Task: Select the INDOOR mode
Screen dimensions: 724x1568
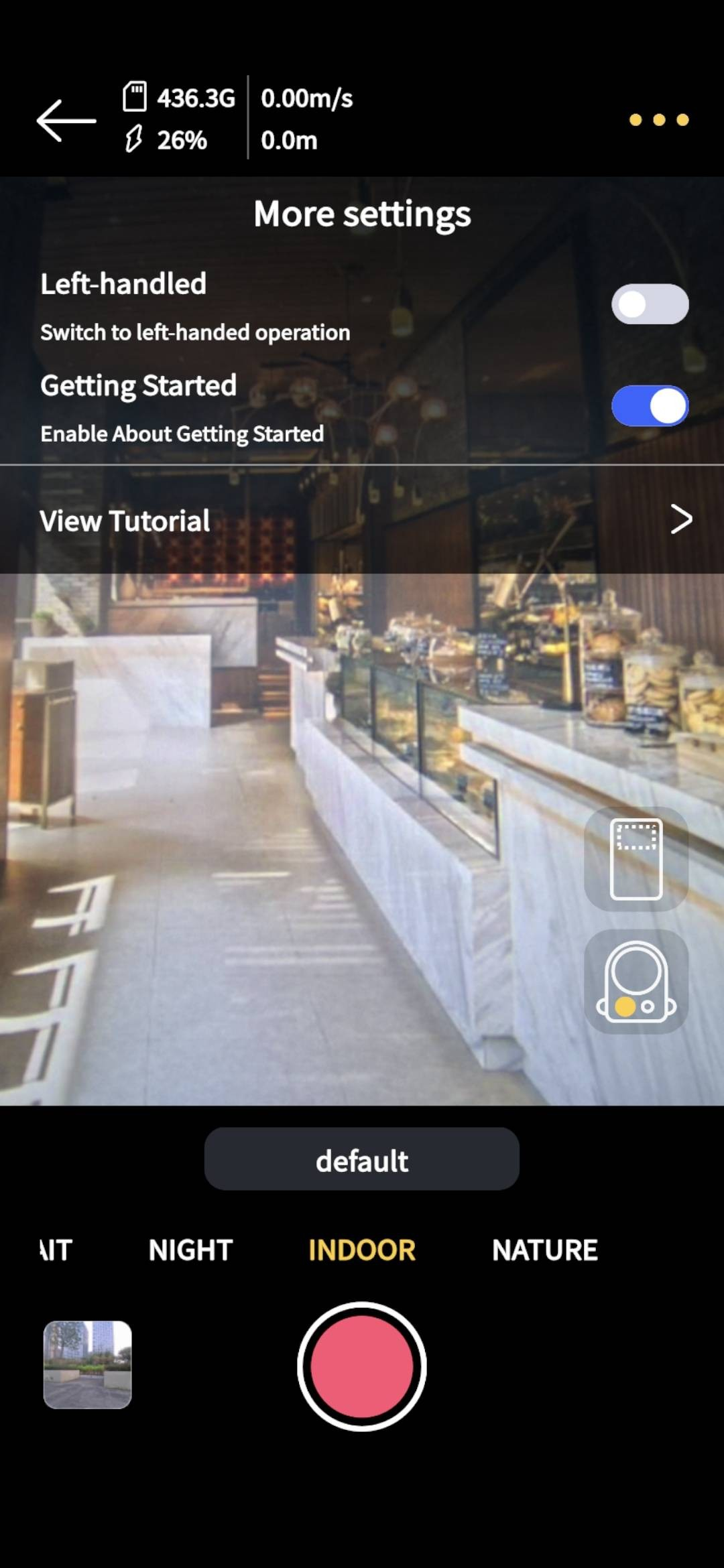Action: pos(362,1250)
